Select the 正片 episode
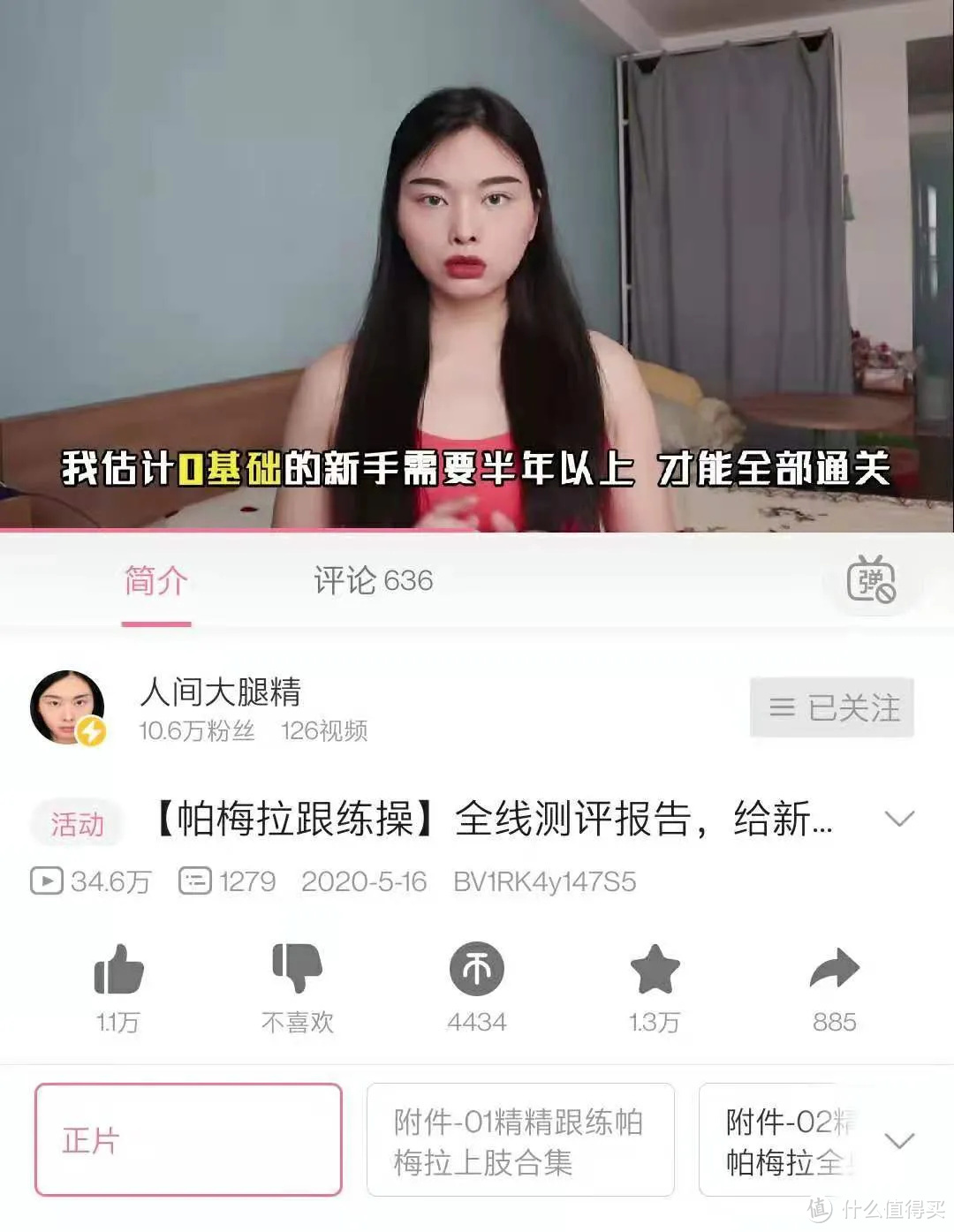 pos(188,1139)
